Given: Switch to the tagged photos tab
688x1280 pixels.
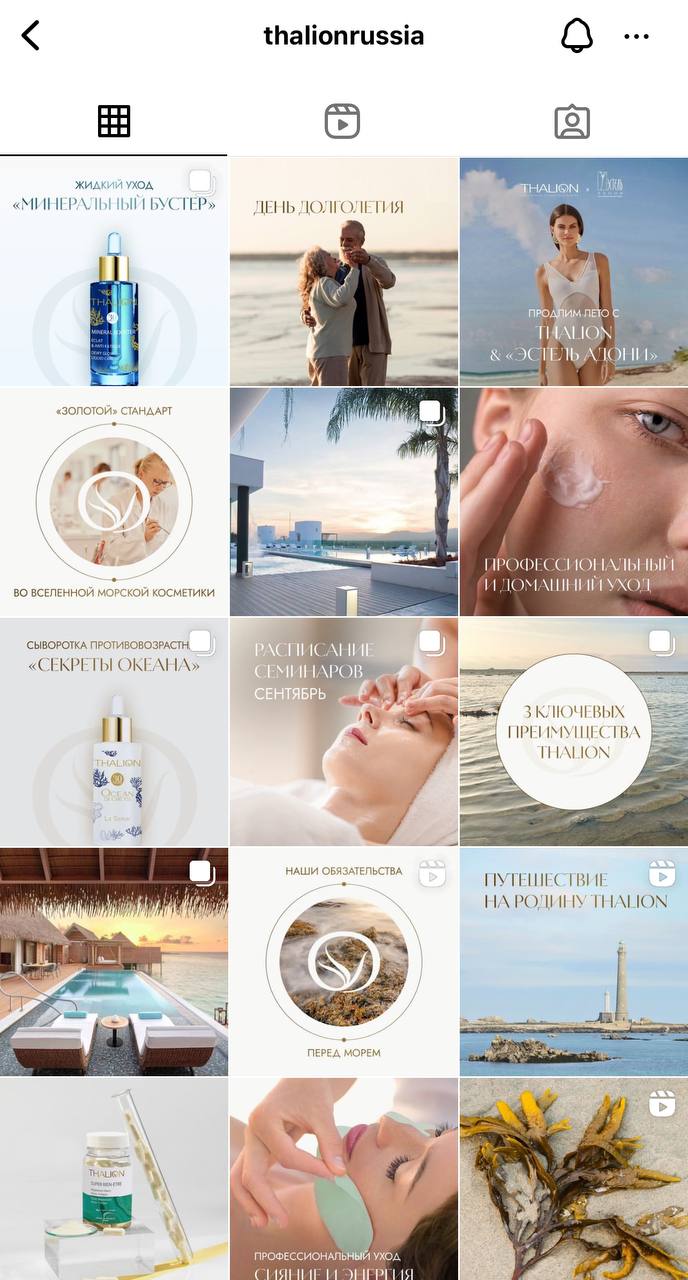Looking at the screenshot, I should click(572, 121).
